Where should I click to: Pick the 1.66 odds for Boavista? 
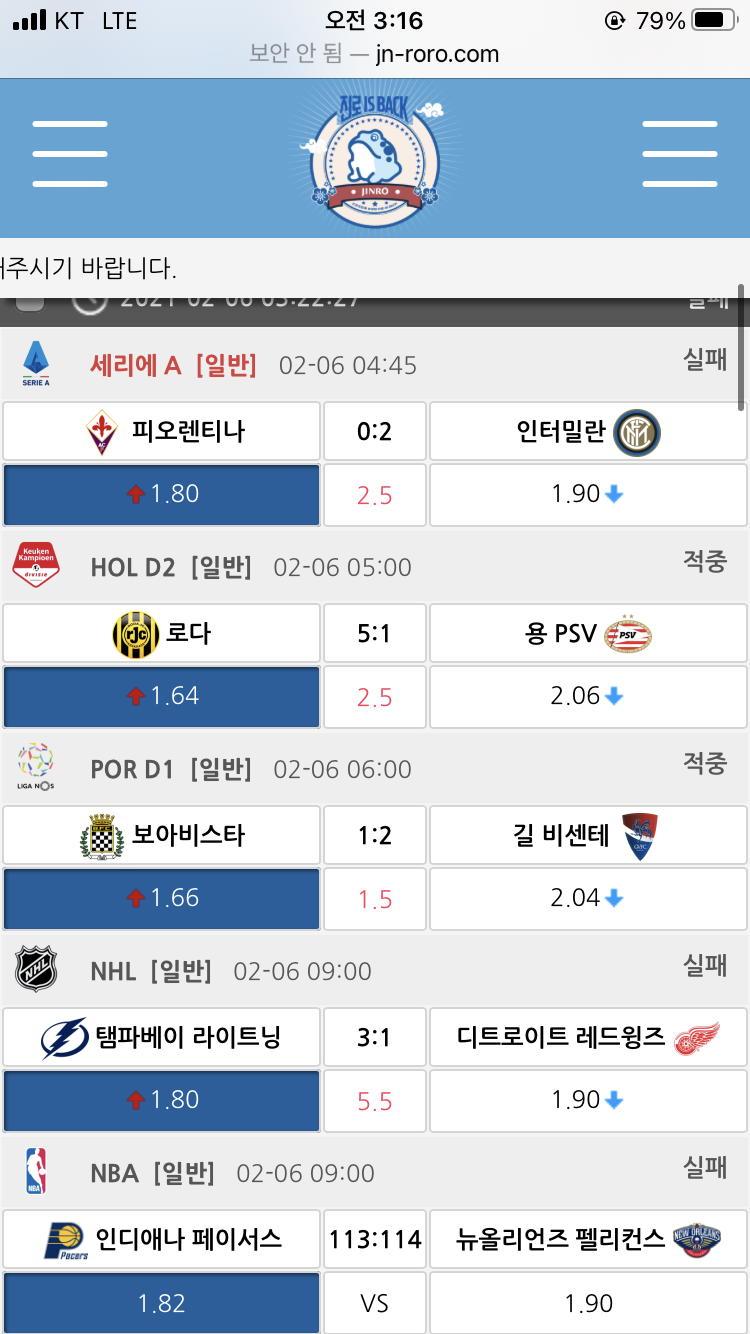coord(162,899)
